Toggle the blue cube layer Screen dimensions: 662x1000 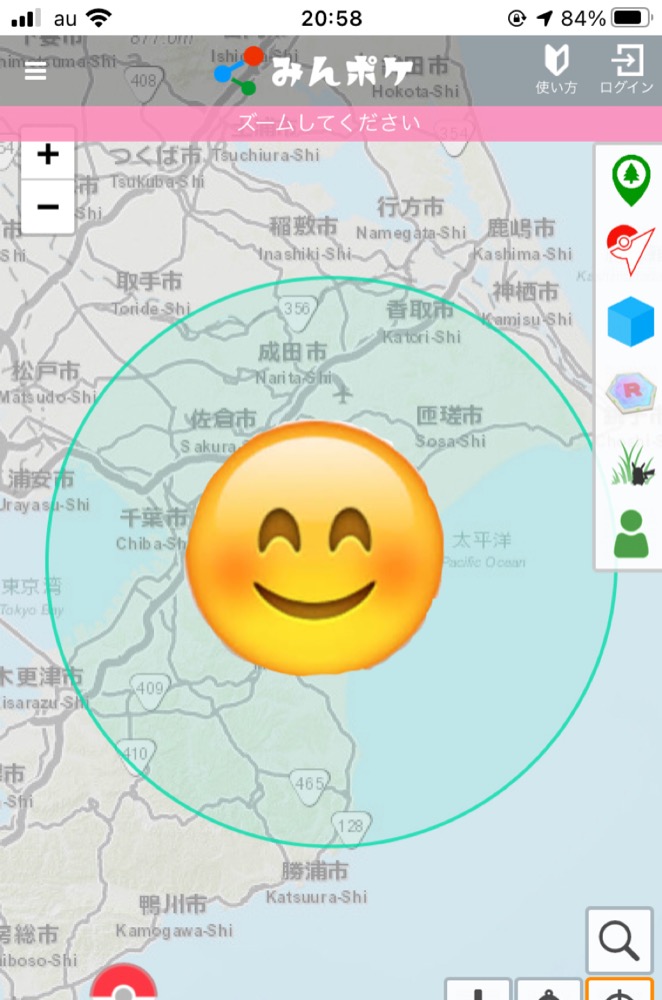click(x=630, y=322)
